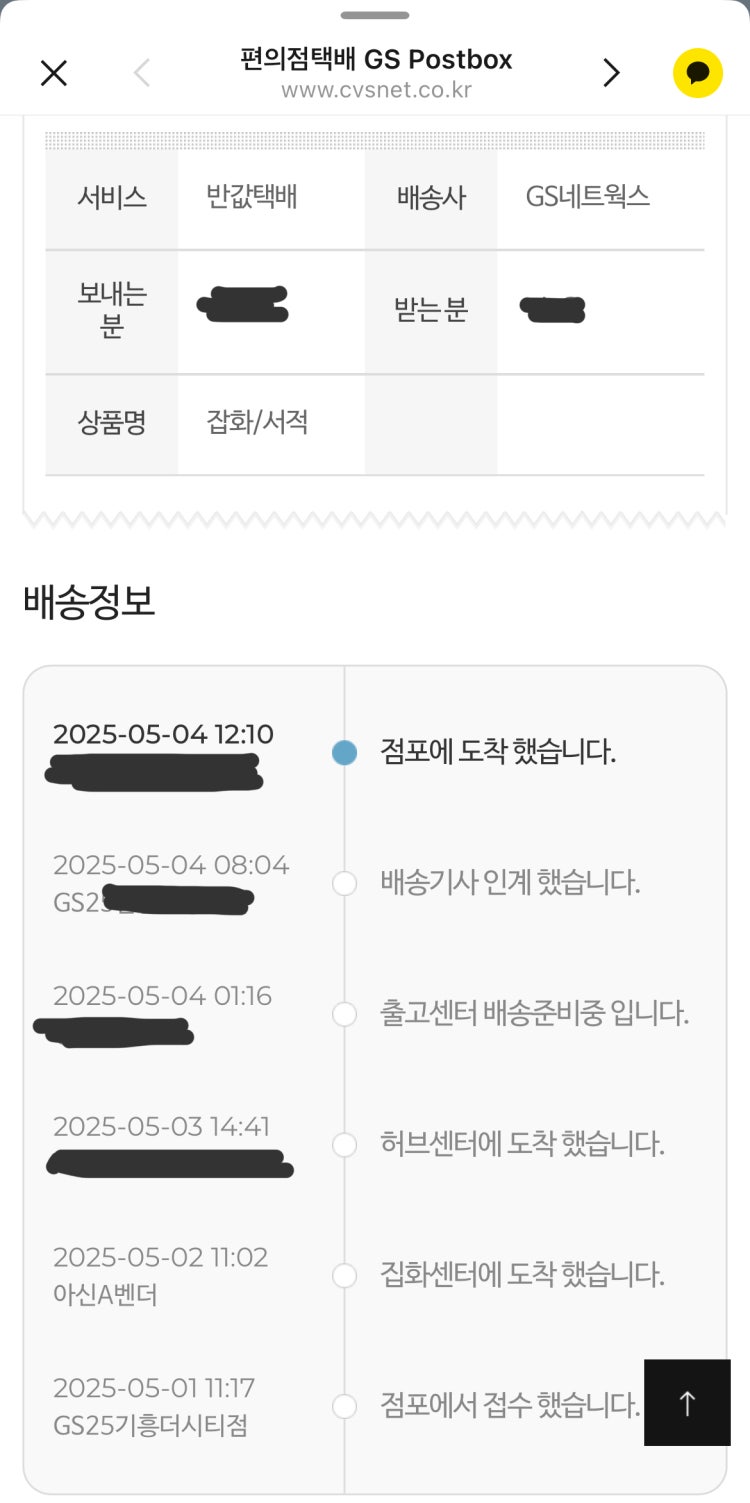750x1503 pixels.
Task: Toggle the 허브센터 도착 status circle
Action: click(344, 1145)
